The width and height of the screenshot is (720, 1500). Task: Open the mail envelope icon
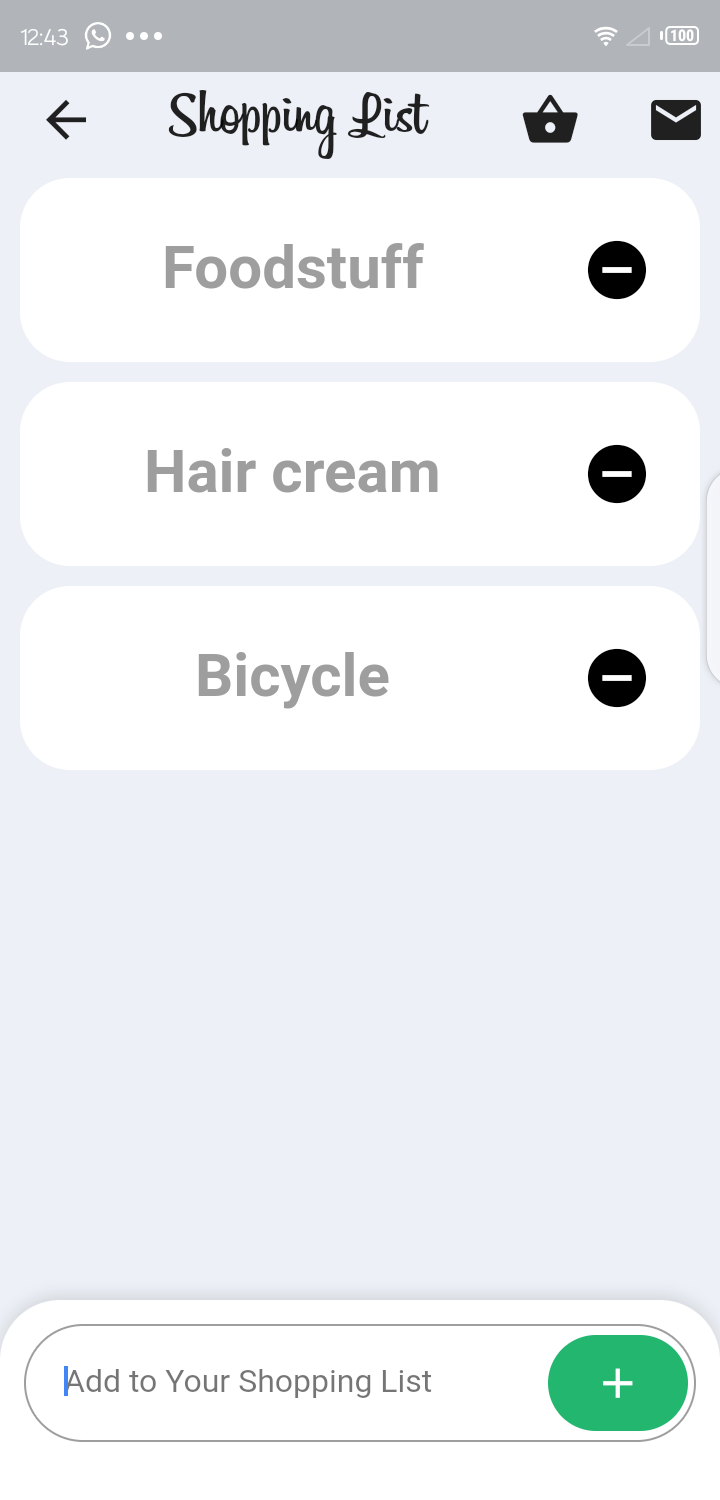[676, 120]
